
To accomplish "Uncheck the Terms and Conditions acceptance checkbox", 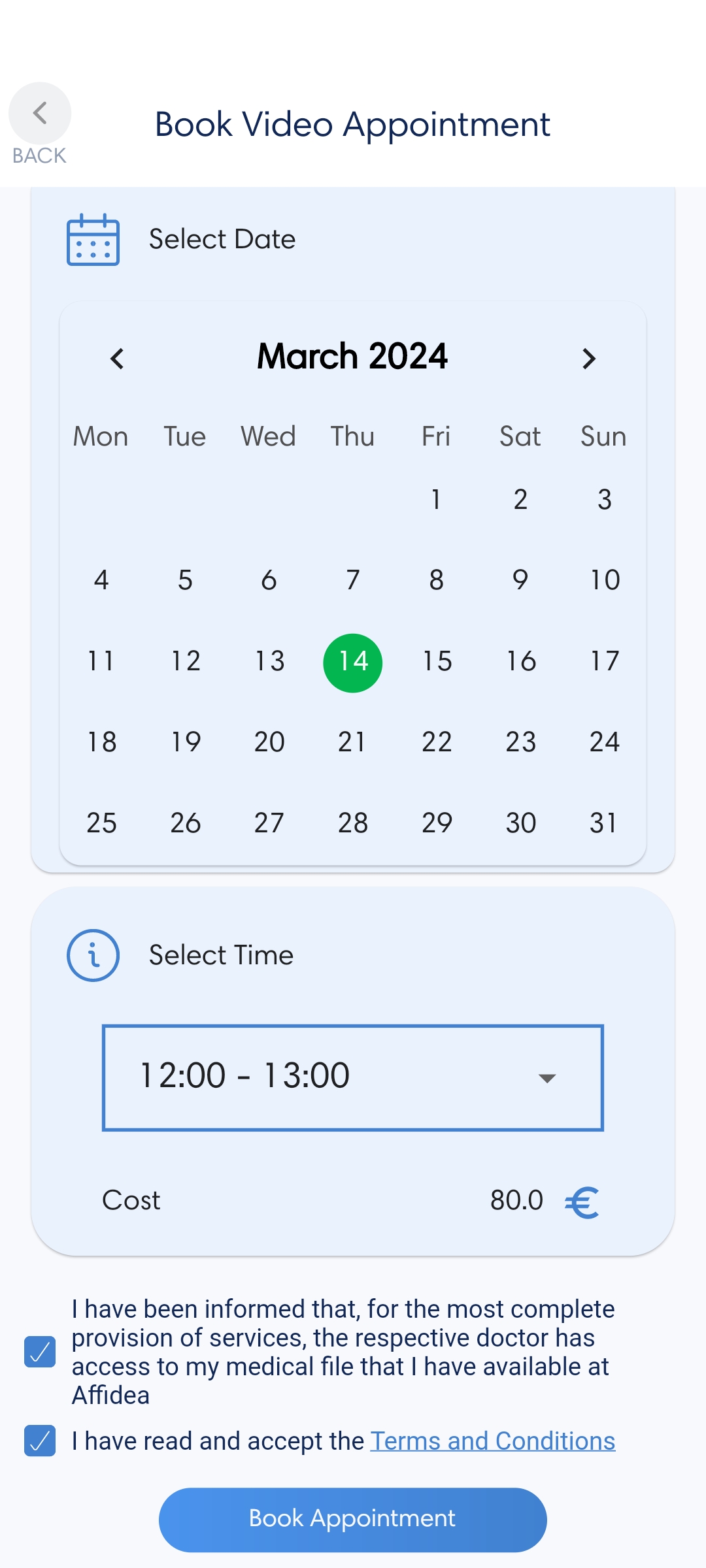I will [x=40, y=1441].
